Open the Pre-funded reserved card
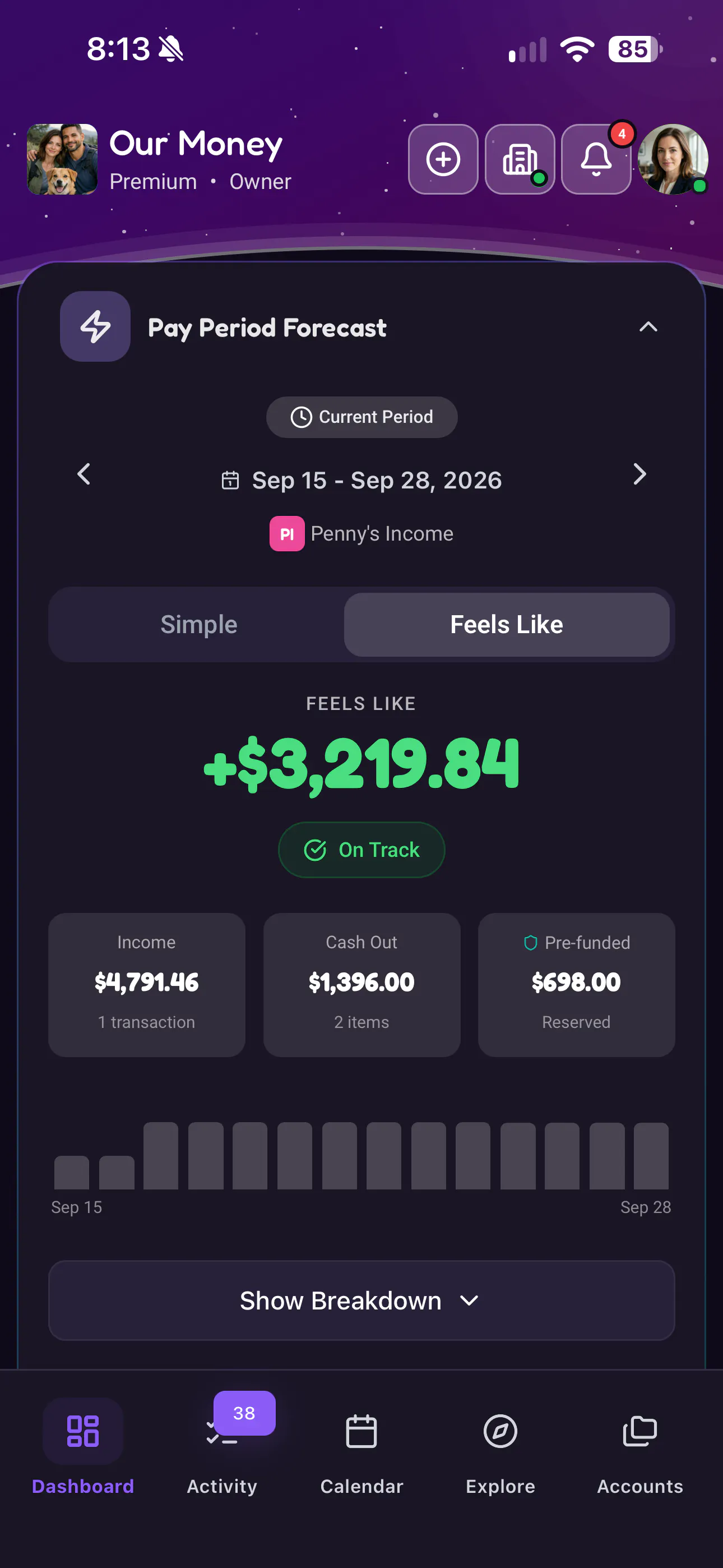This screenshot has width=723, height=1568. [x=576, y=984]
